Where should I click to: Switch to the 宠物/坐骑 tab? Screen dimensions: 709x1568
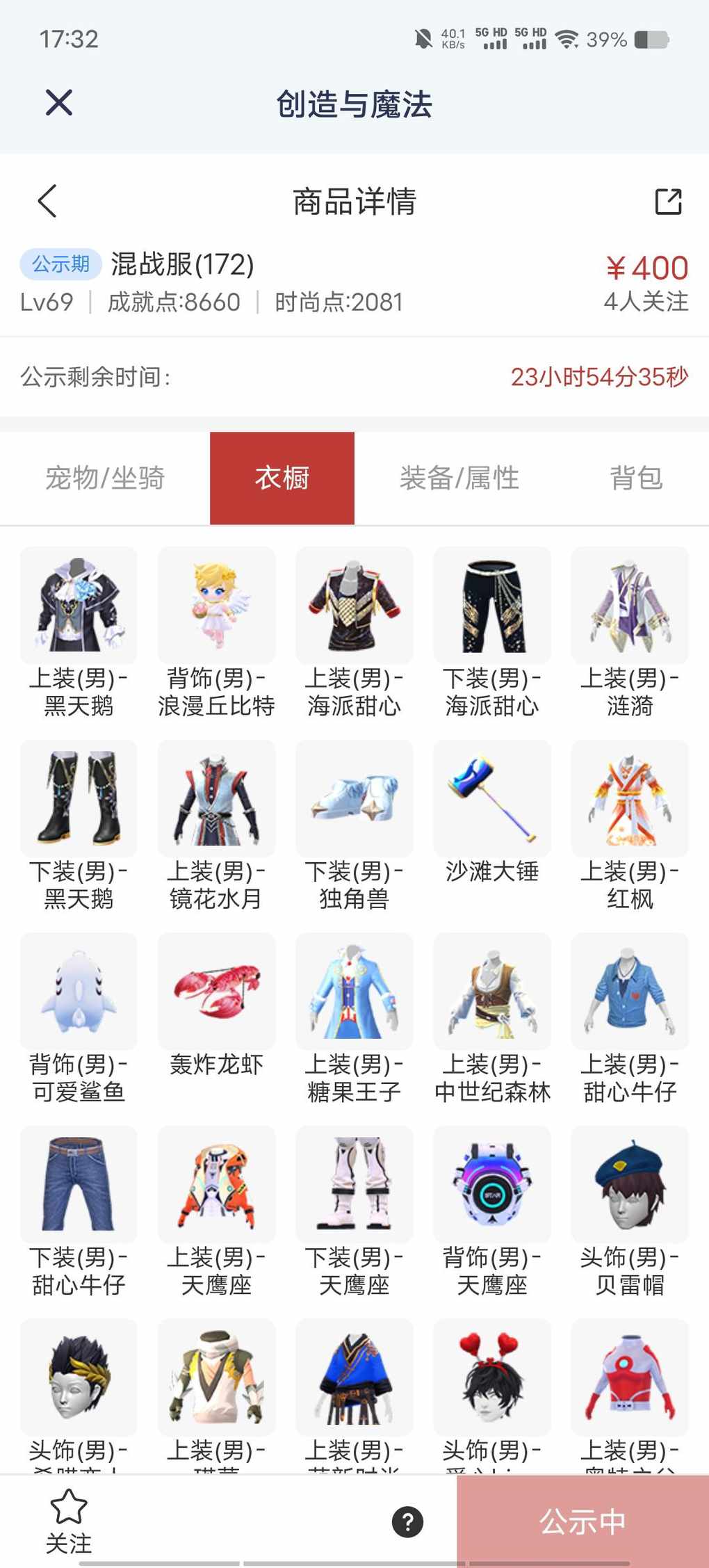tap(105, 478)
